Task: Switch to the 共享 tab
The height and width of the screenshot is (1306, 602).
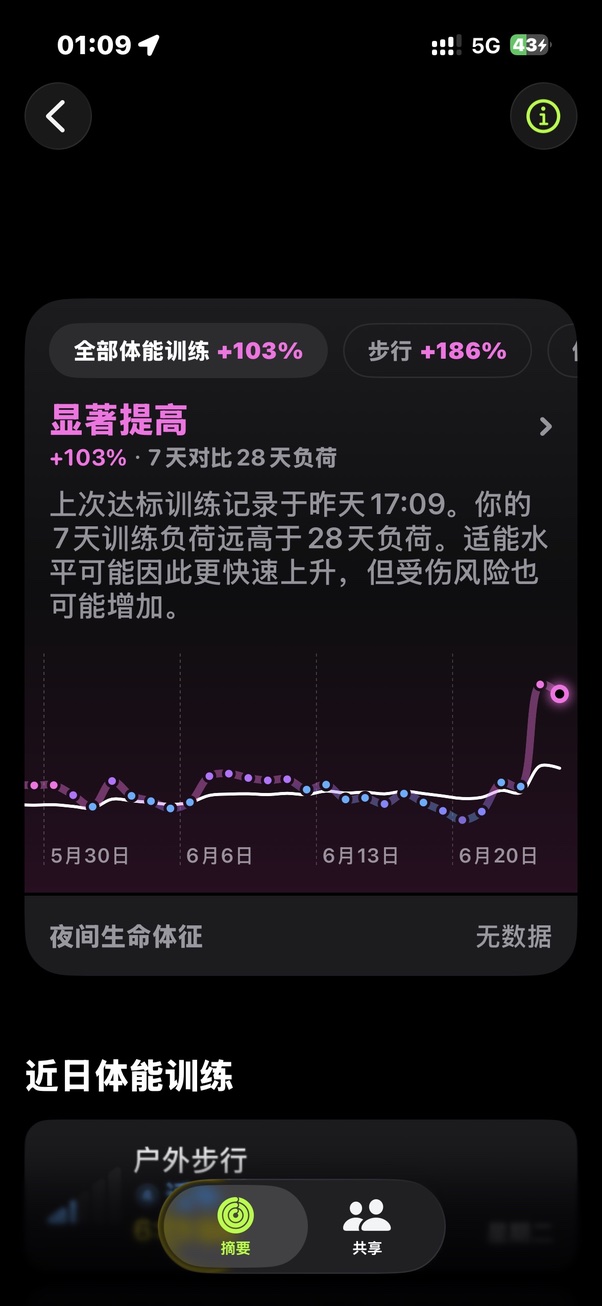Action: click(367, 1227)
